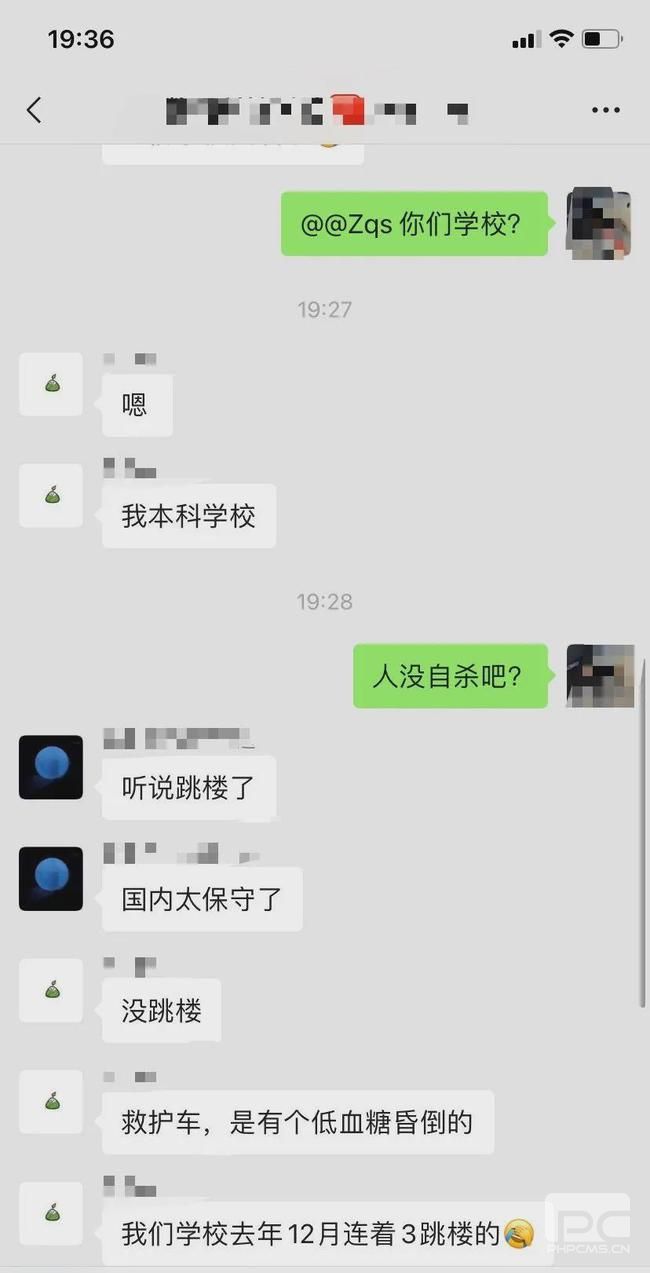This screenshot has width=650, height=1273.
Task: Tap the avatar next to "嗯" message
Action: 51,384
